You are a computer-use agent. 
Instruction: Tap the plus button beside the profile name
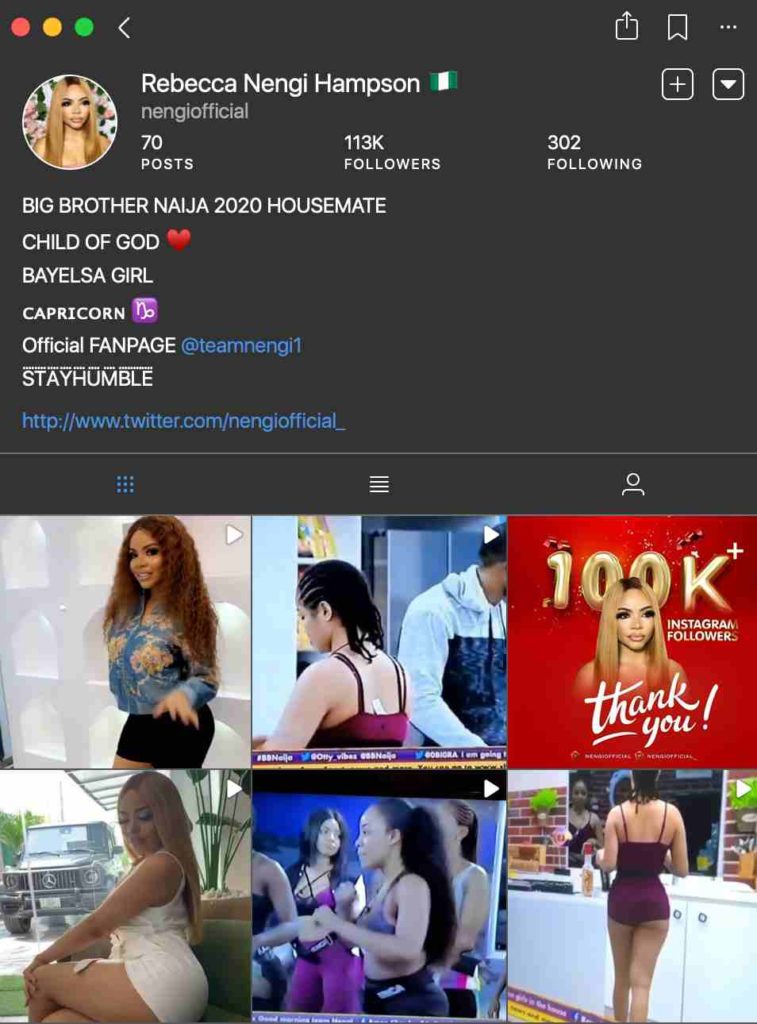point(677,85)
